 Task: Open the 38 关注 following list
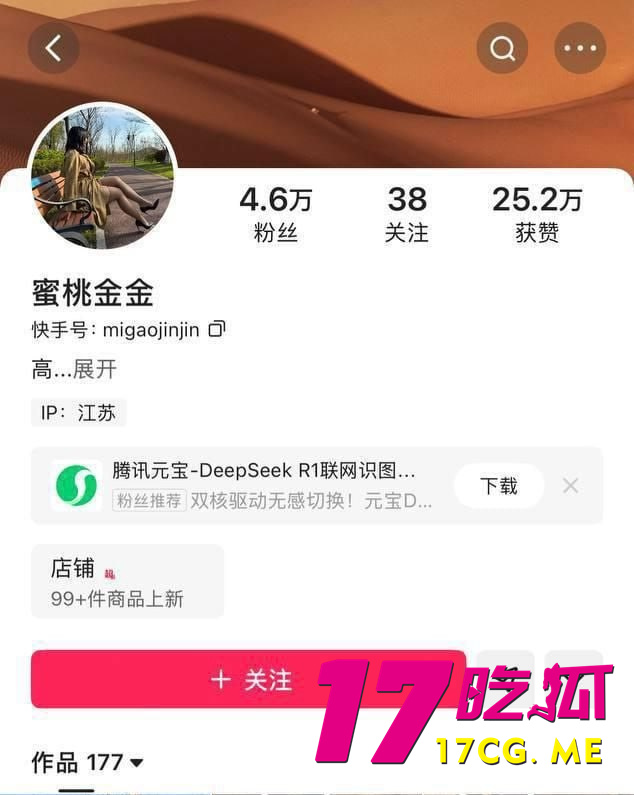point(407,214)
